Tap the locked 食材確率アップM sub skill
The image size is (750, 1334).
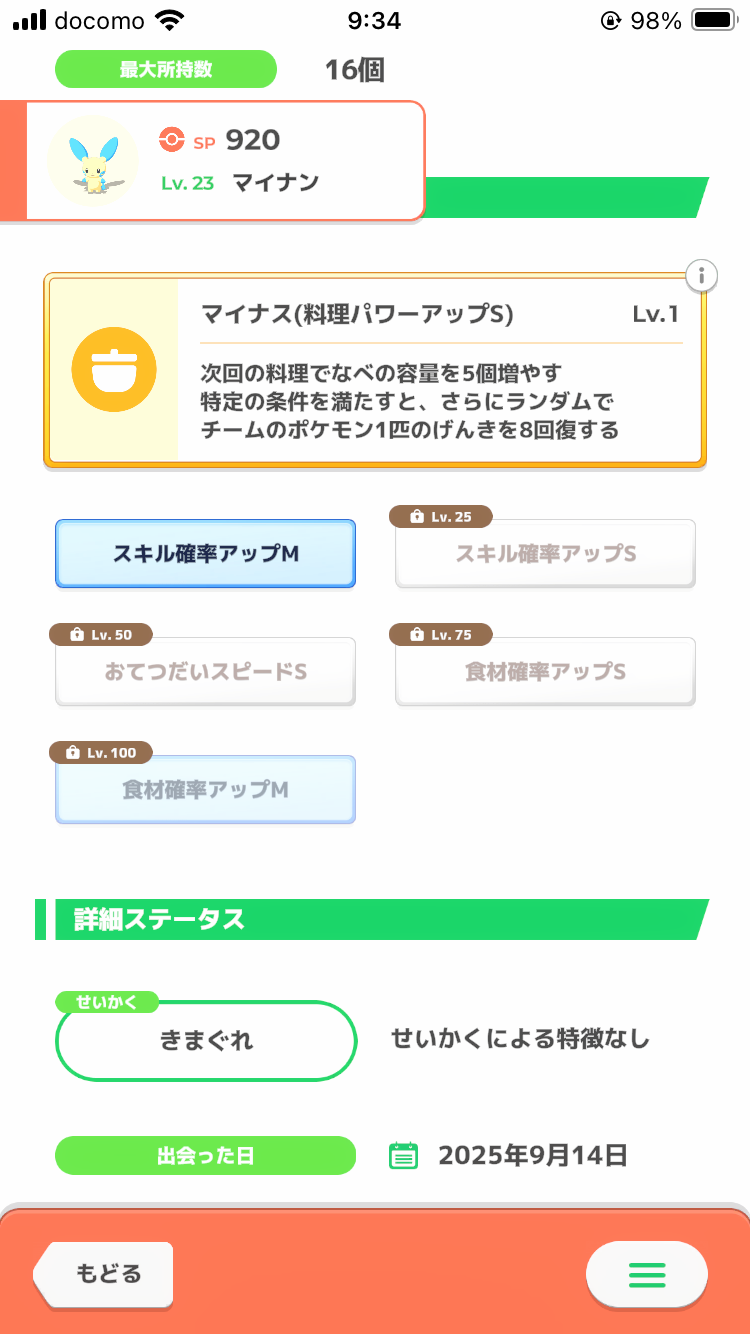[205, 789]
